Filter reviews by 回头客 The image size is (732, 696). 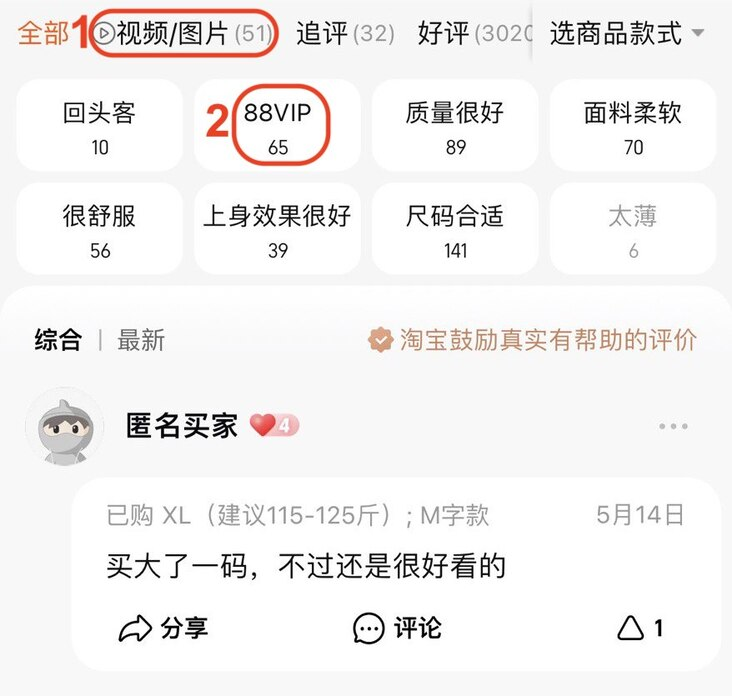100,128
